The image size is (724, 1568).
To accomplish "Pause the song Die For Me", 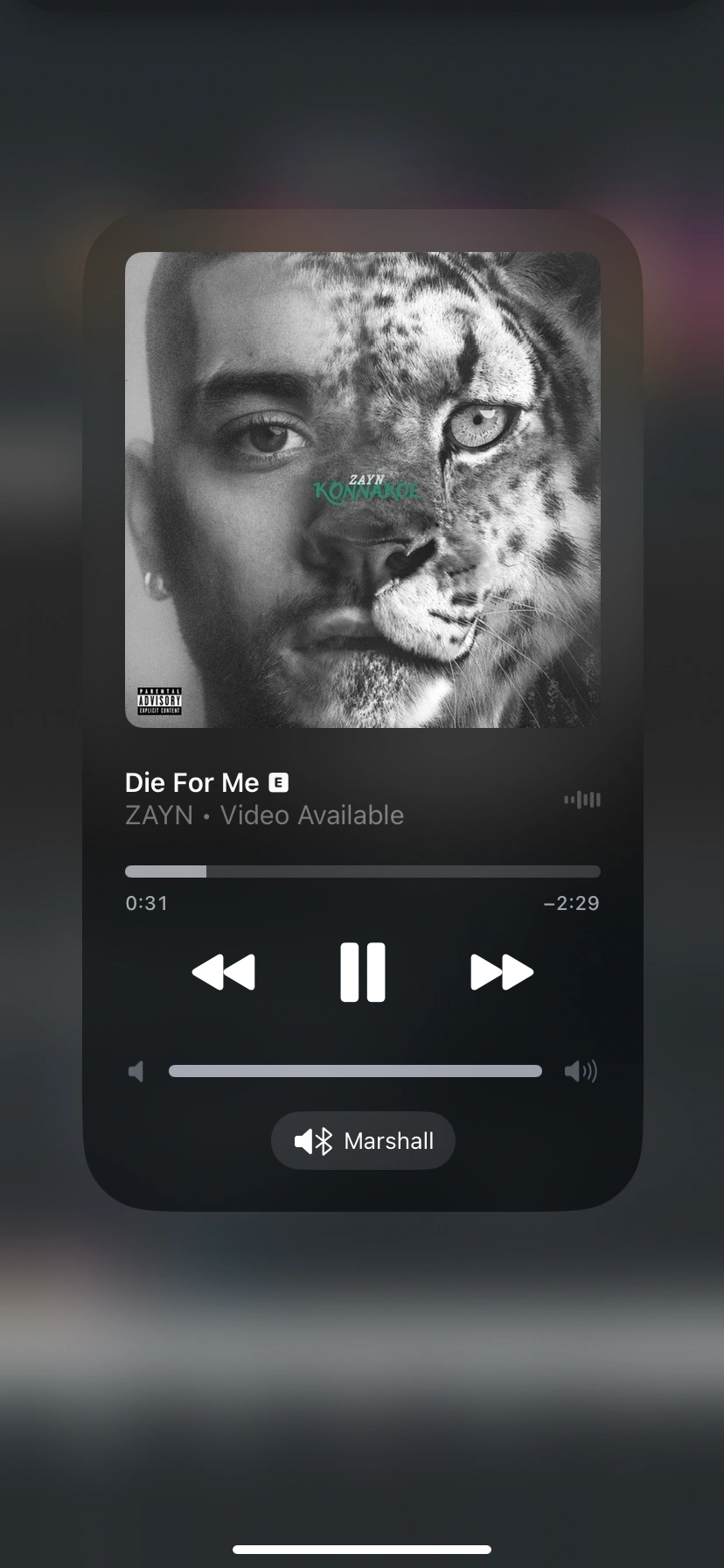I will [362, 972].
